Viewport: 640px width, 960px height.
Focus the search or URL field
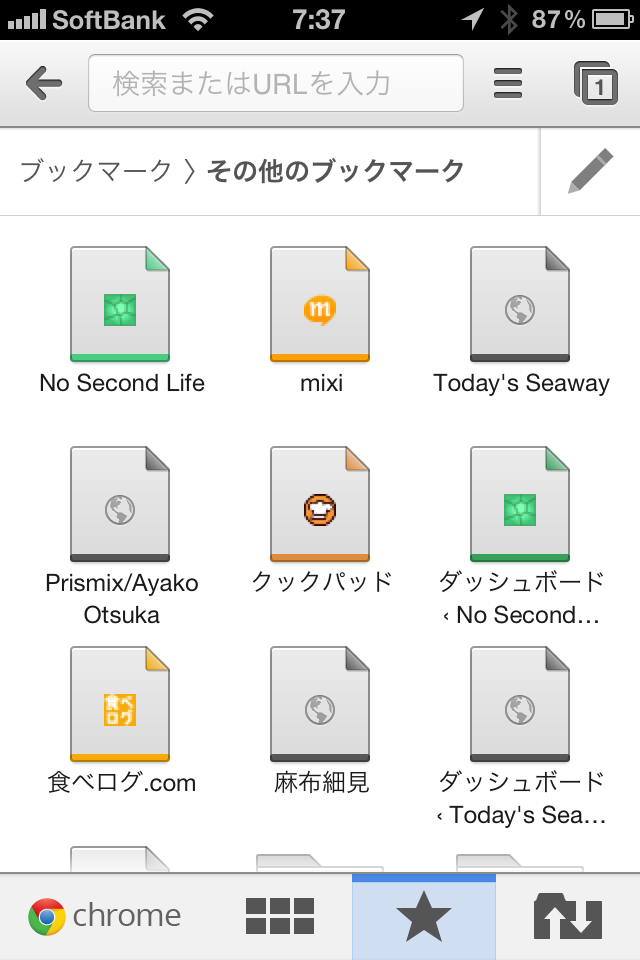coord(276,83)
